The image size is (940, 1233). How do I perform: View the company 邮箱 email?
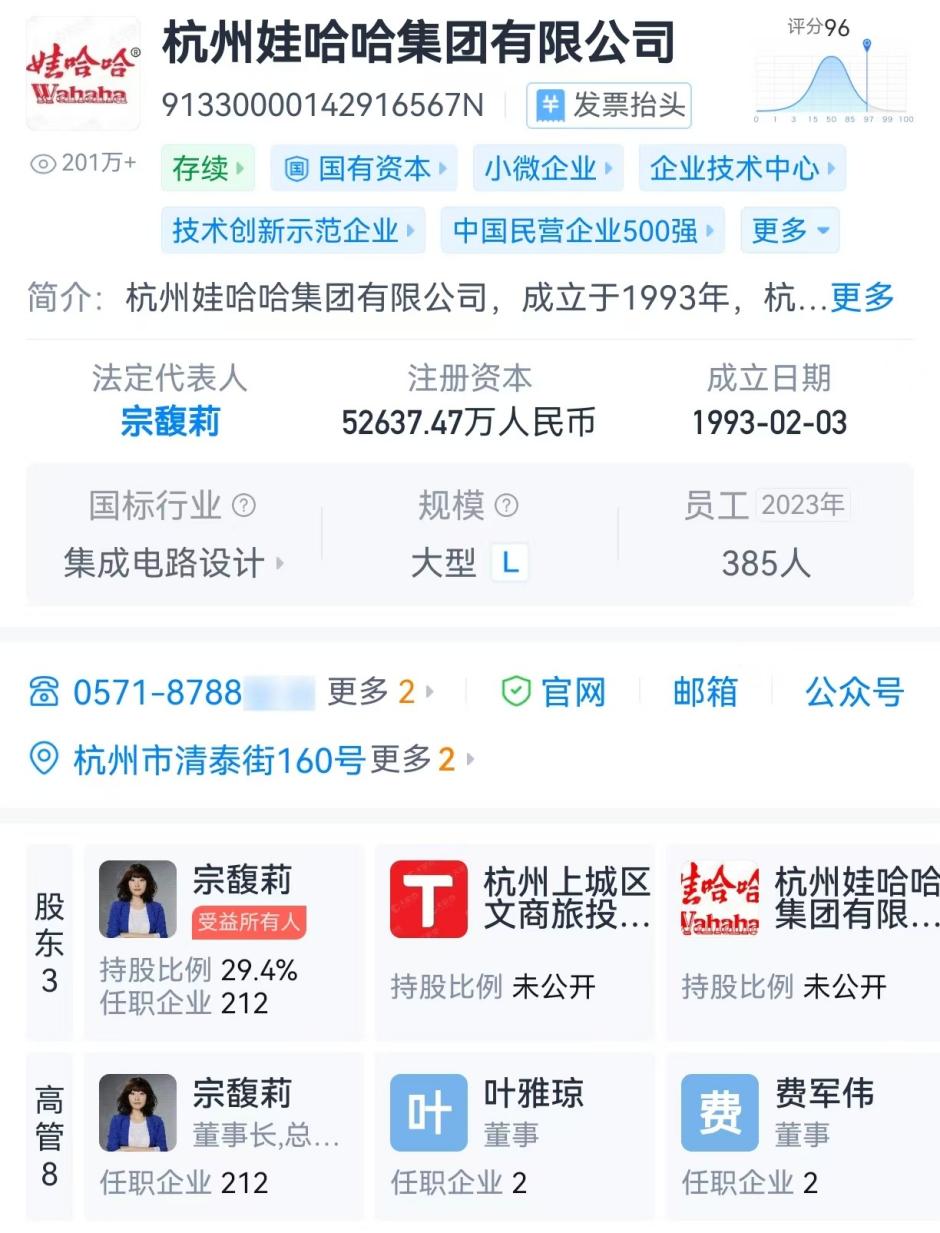705,692
